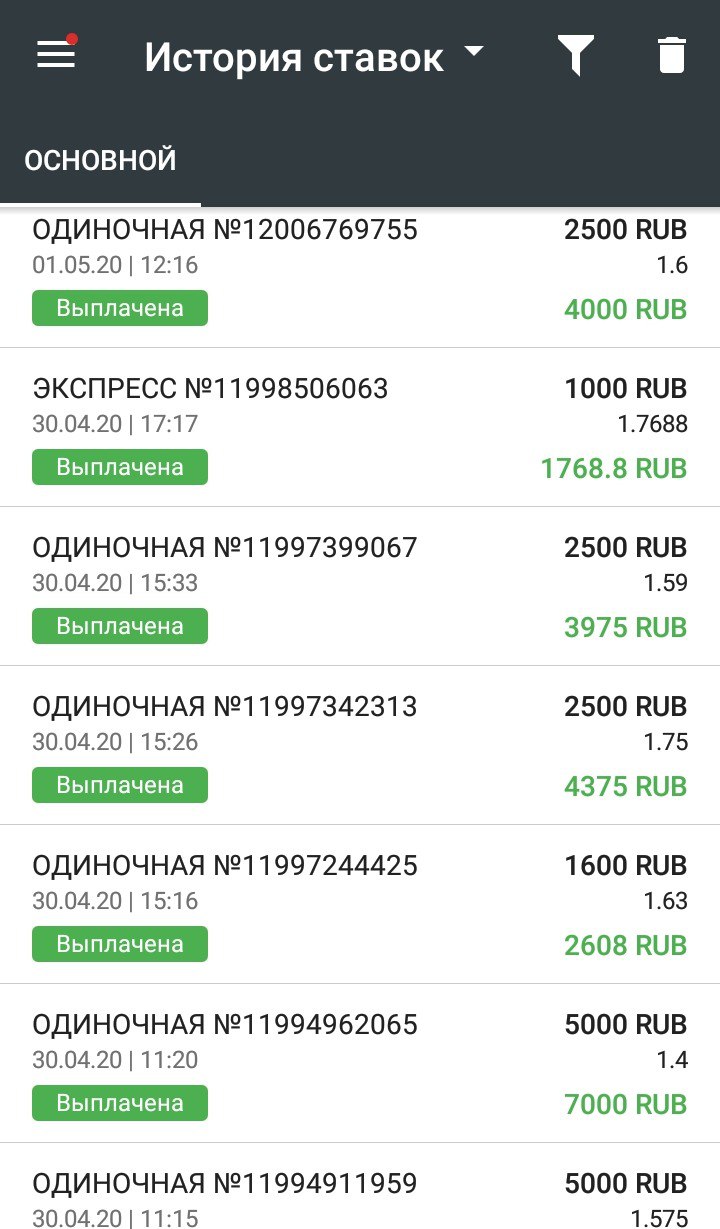Open bet ОДИНОЧНАЯ №11994911959
This screenshot has height=1229, width=720.
pyautogui.click(x=360, y=1195)
